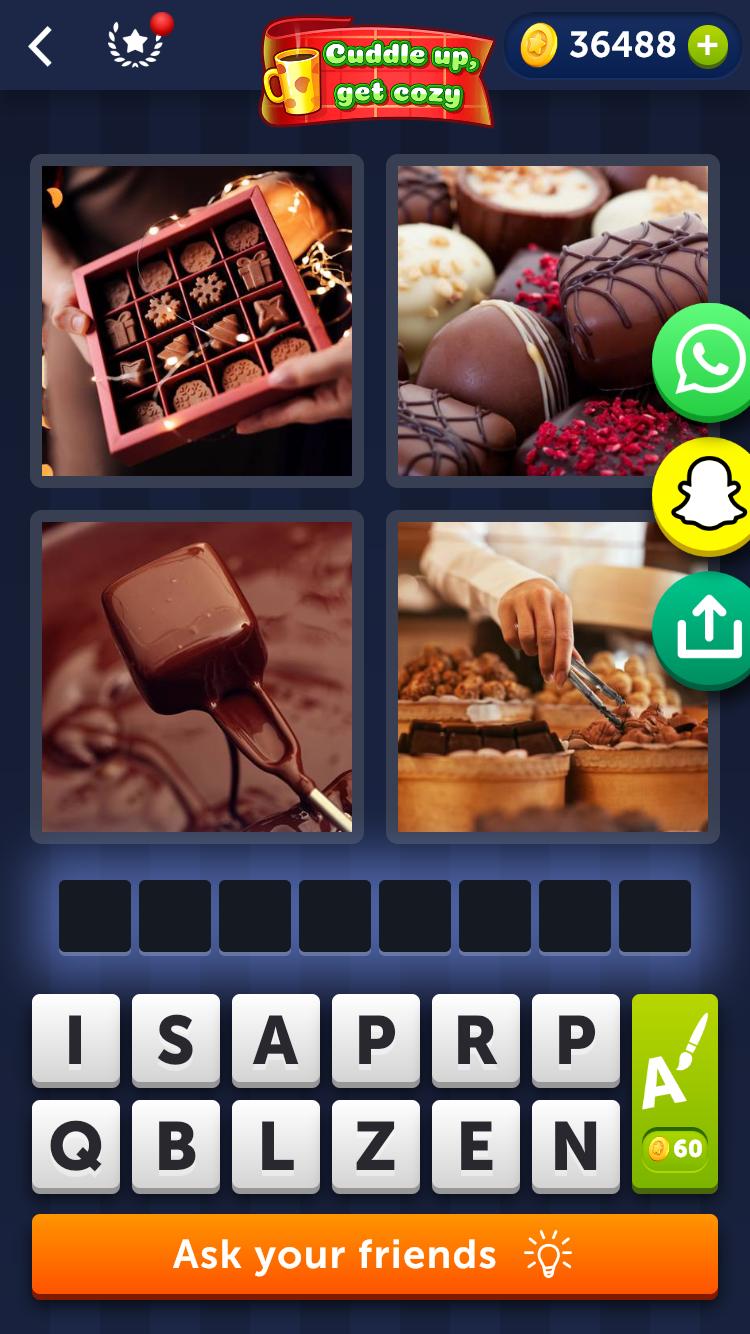Add more coins with the plus button

(707, 46)
